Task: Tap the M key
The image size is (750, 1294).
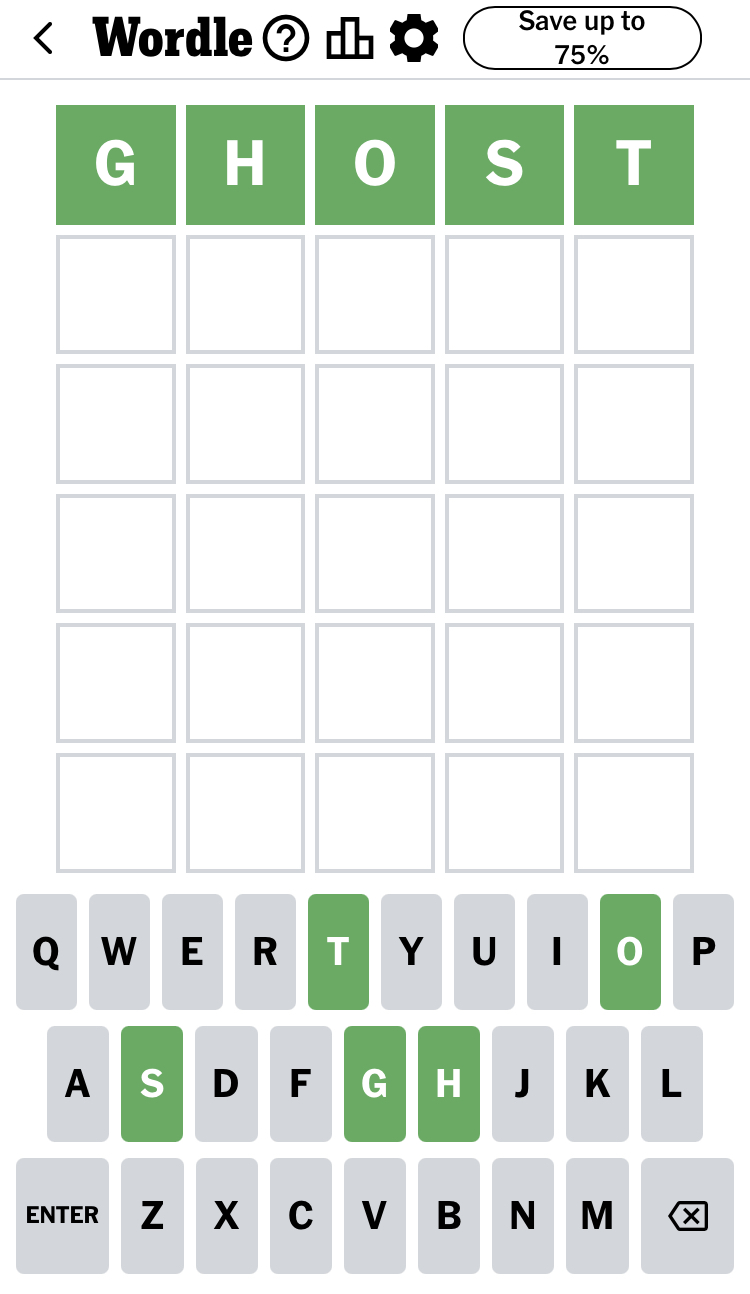Action: pyautogui.click(x=597, y=1215)
